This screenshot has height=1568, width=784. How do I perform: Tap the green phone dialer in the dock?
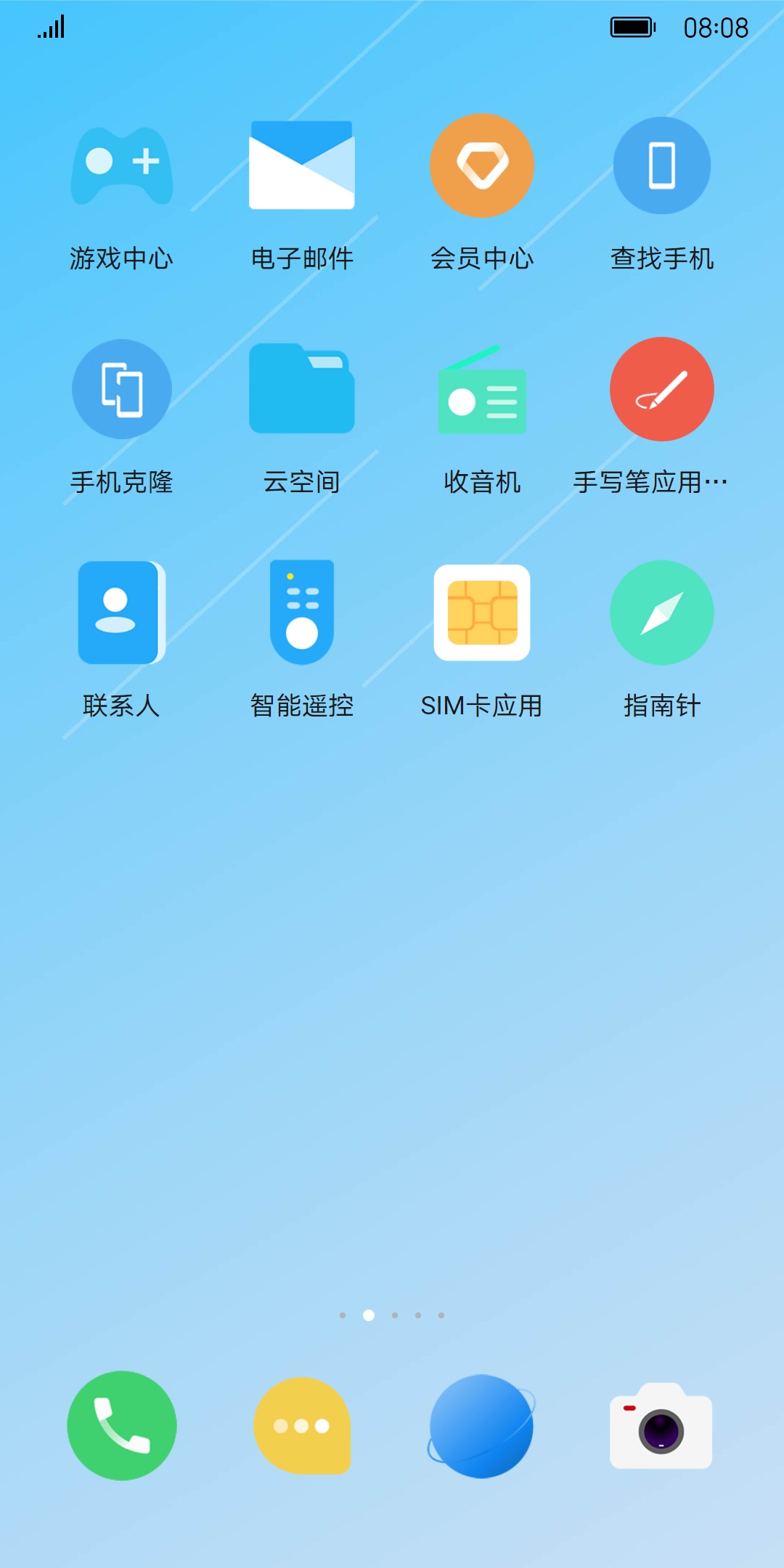(x=121, y=1426)
